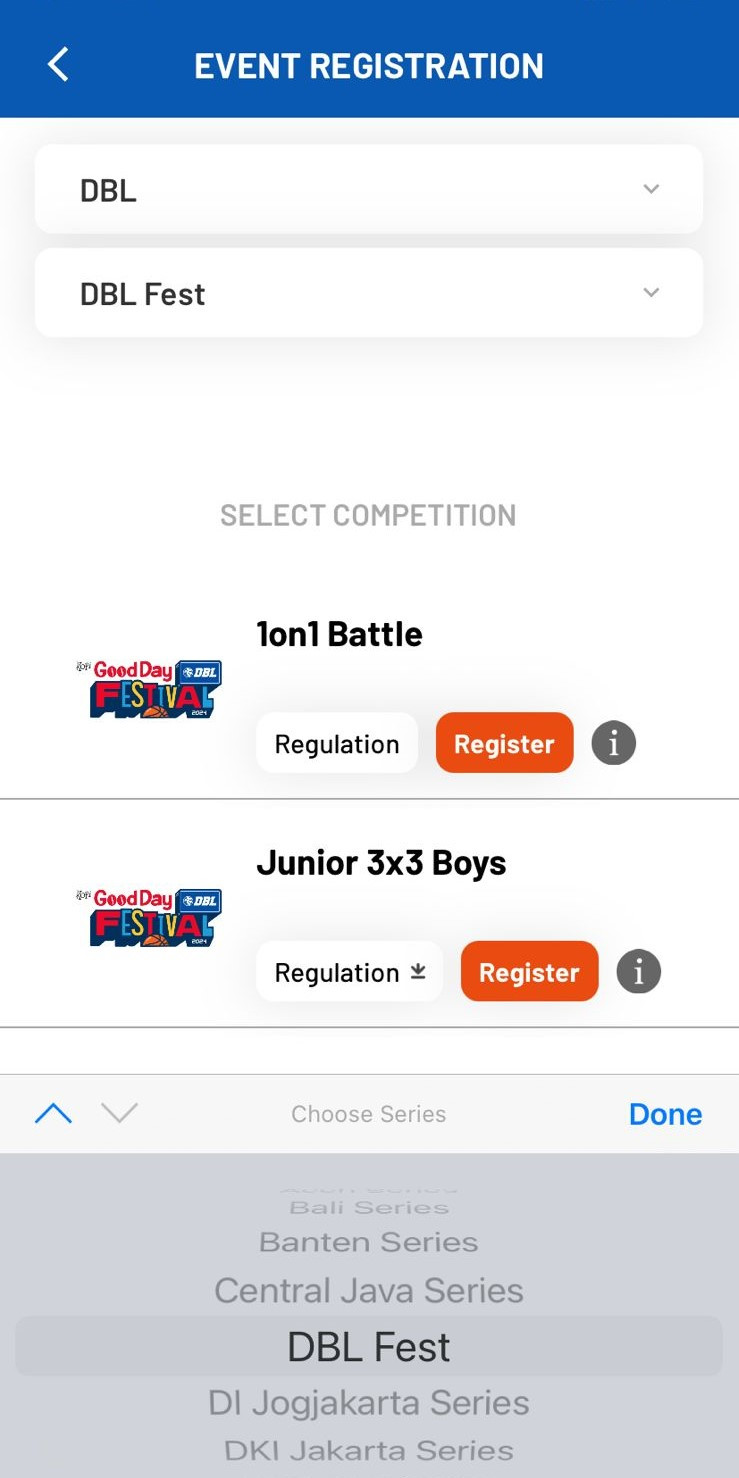View Regulation for 1on1 Battle
The height and width of the screenshot is (1478, 739).
[x=337, y=744]
